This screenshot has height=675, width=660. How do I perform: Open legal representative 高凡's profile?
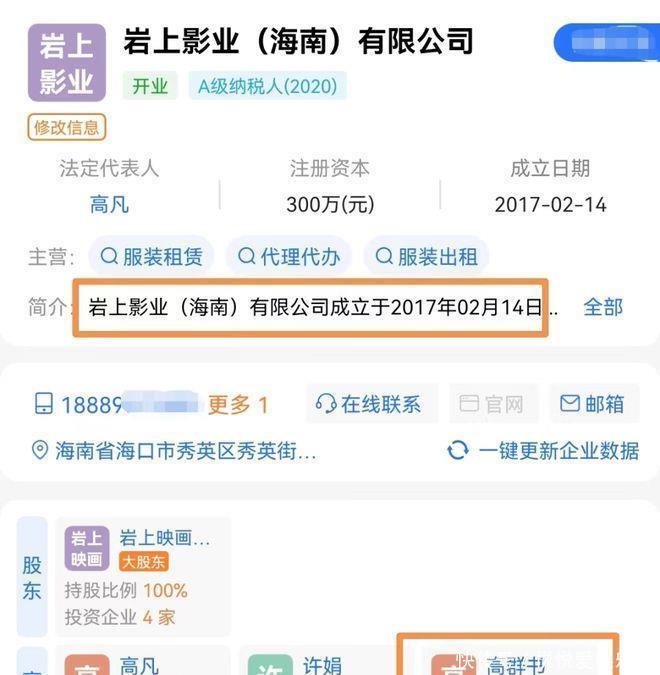pos(109,205)
